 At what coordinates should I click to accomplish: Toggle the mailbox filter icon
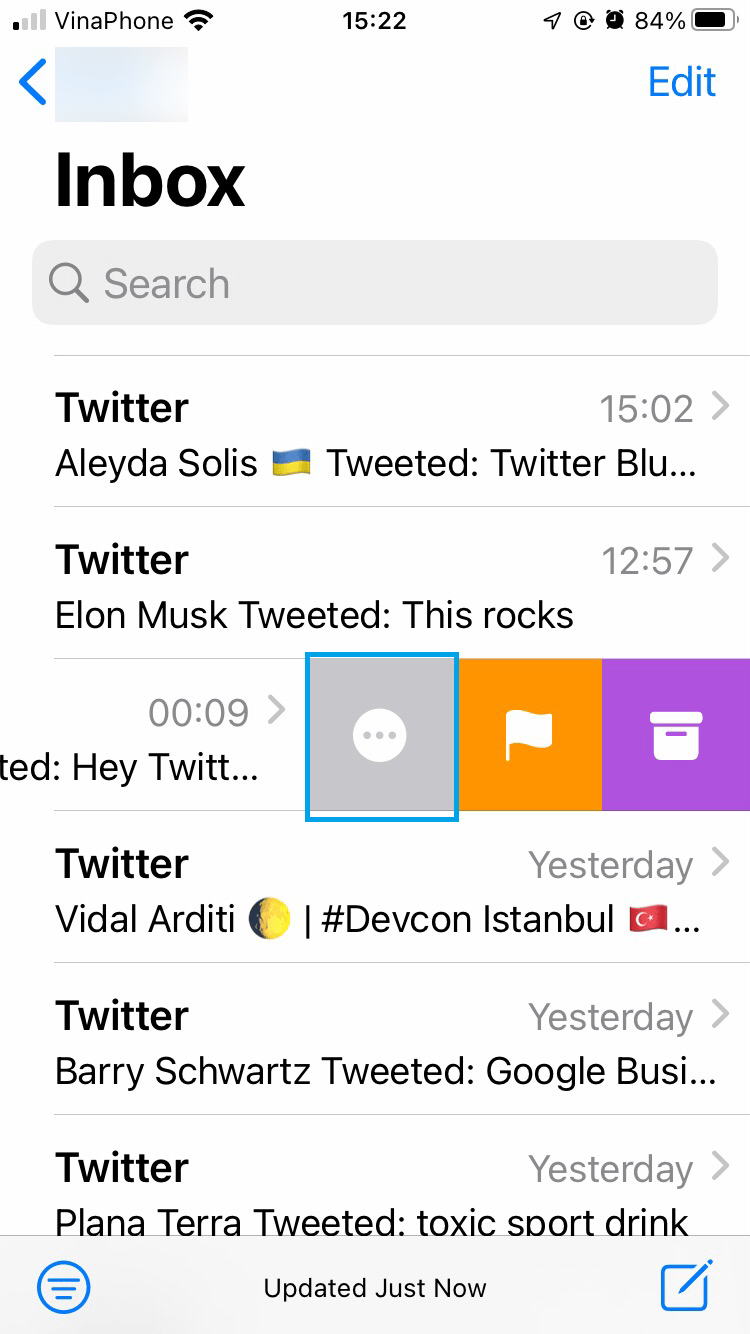[x=64, y=1287]
